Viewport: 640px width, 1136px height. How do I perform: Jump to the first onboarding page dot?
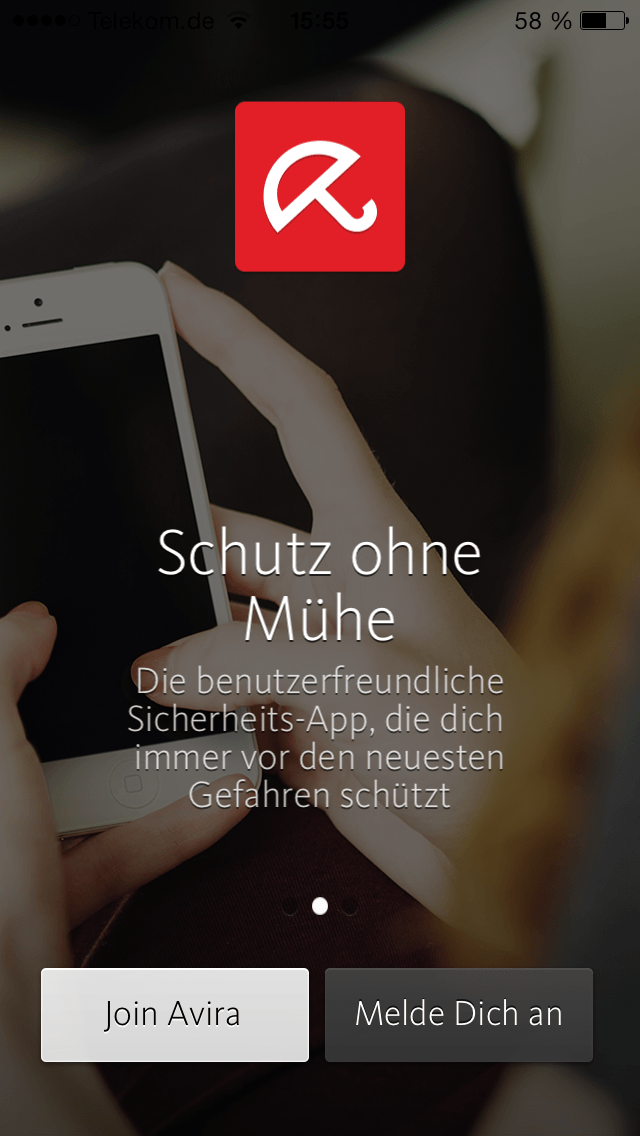(x=290, y=906)
